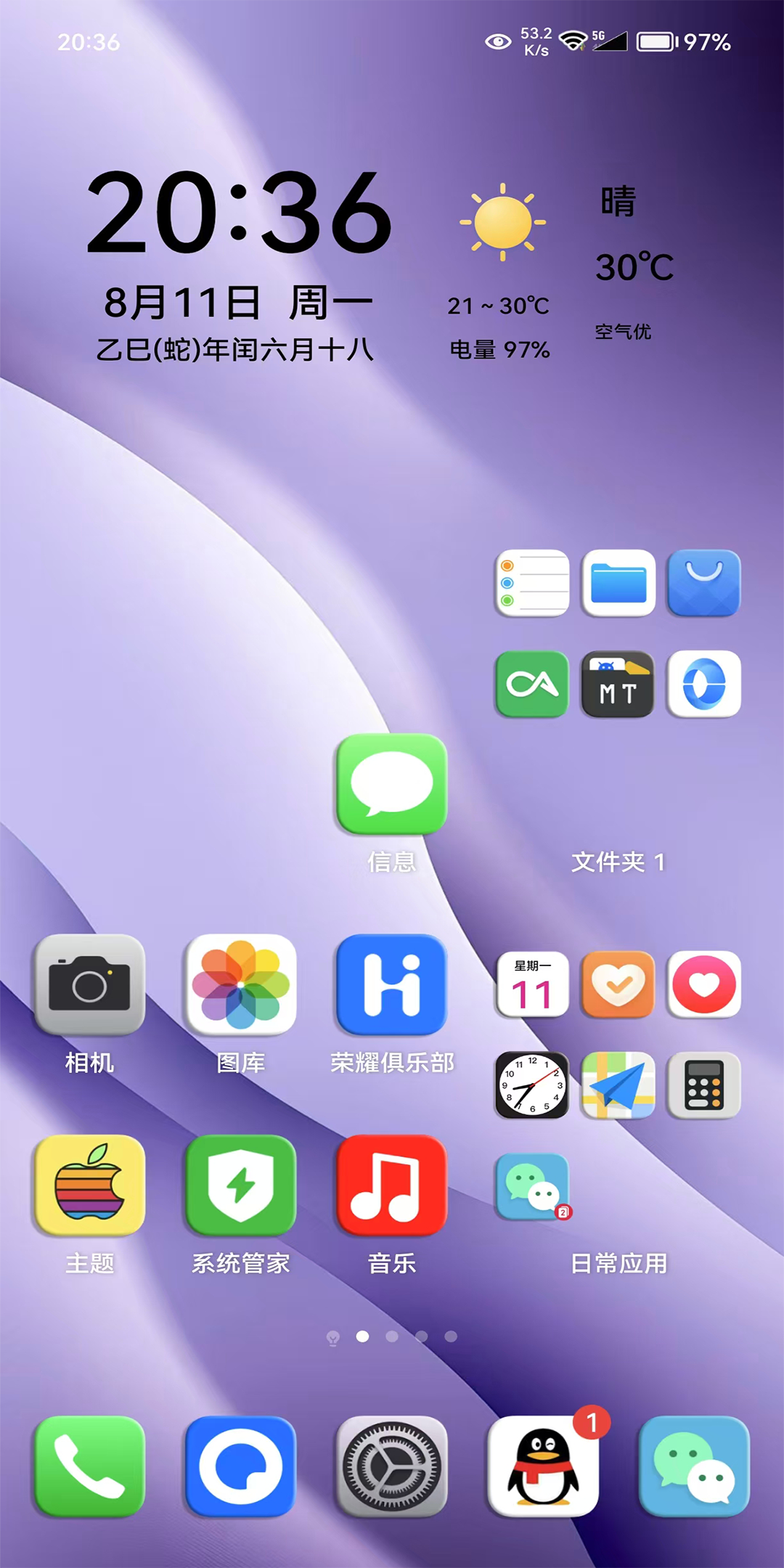Launch 系统管家 system manager
This screenshot has width=784, height=1568.
pyautogui.click(x=241, y=1185)
